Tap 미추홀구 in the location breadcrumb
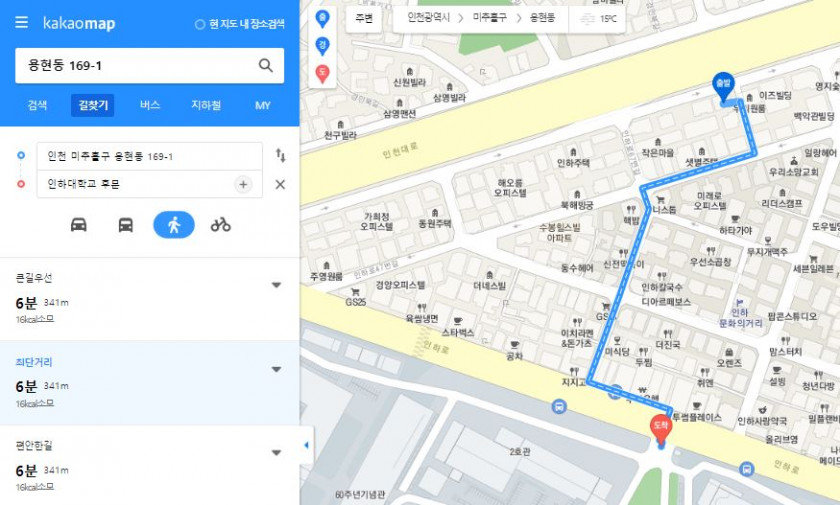Screen dimensions: 840x505 tap(491, 18)
